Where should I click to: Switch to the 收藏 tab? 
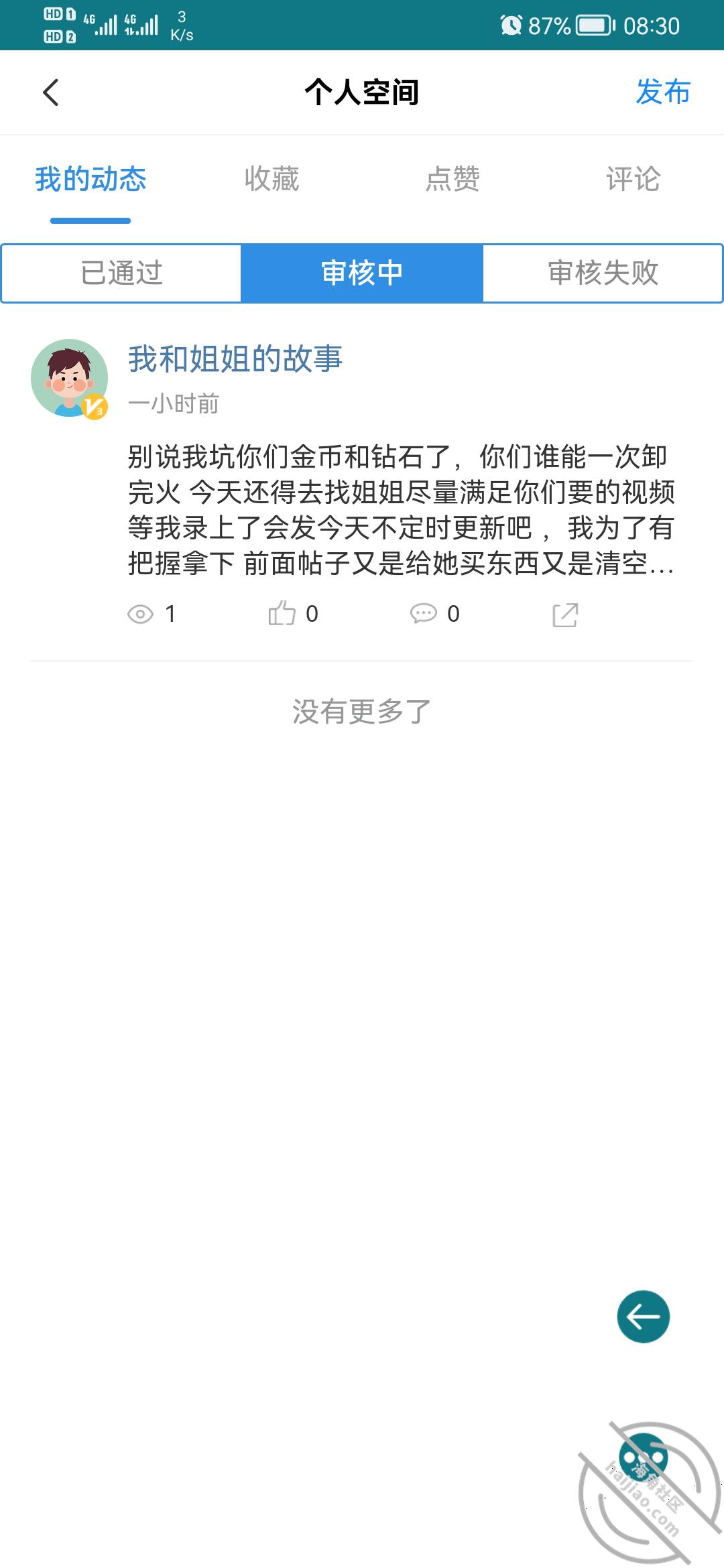(x=271, y=179)
